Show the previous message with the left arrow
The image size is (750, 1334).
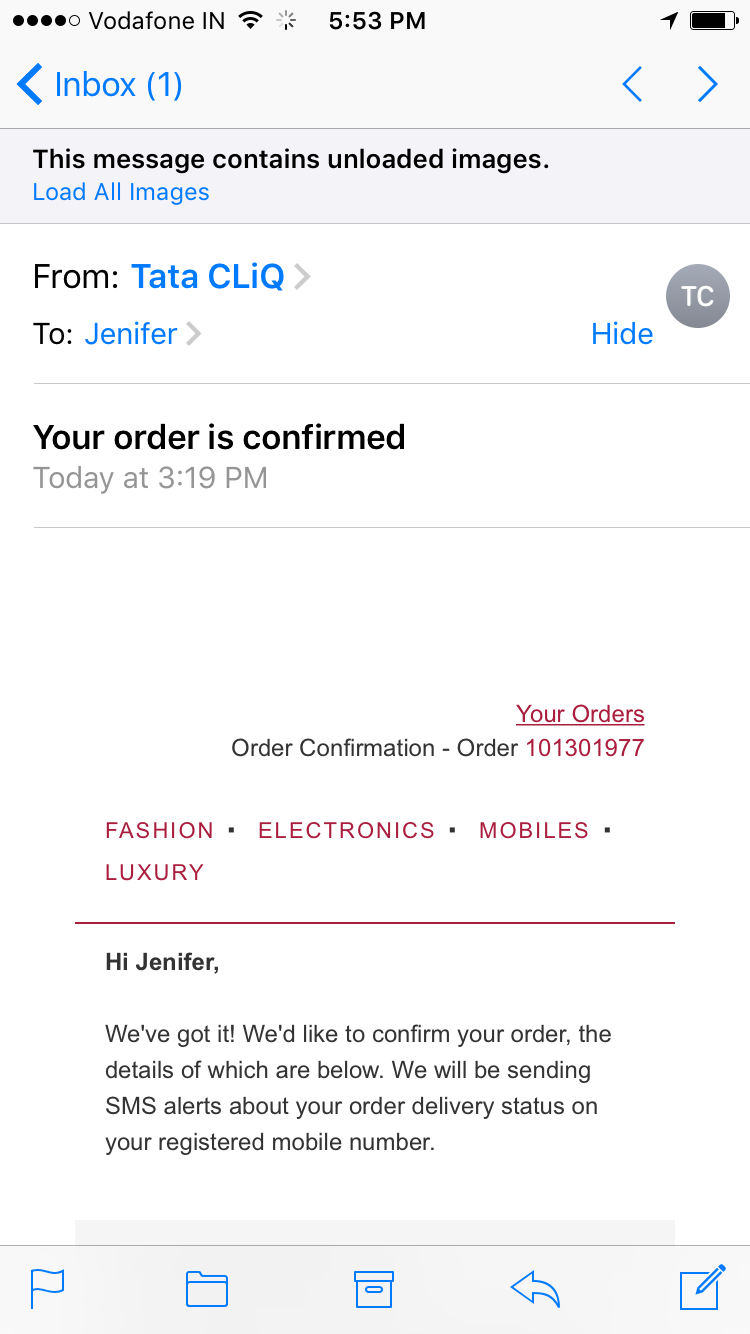click(632, 85)
